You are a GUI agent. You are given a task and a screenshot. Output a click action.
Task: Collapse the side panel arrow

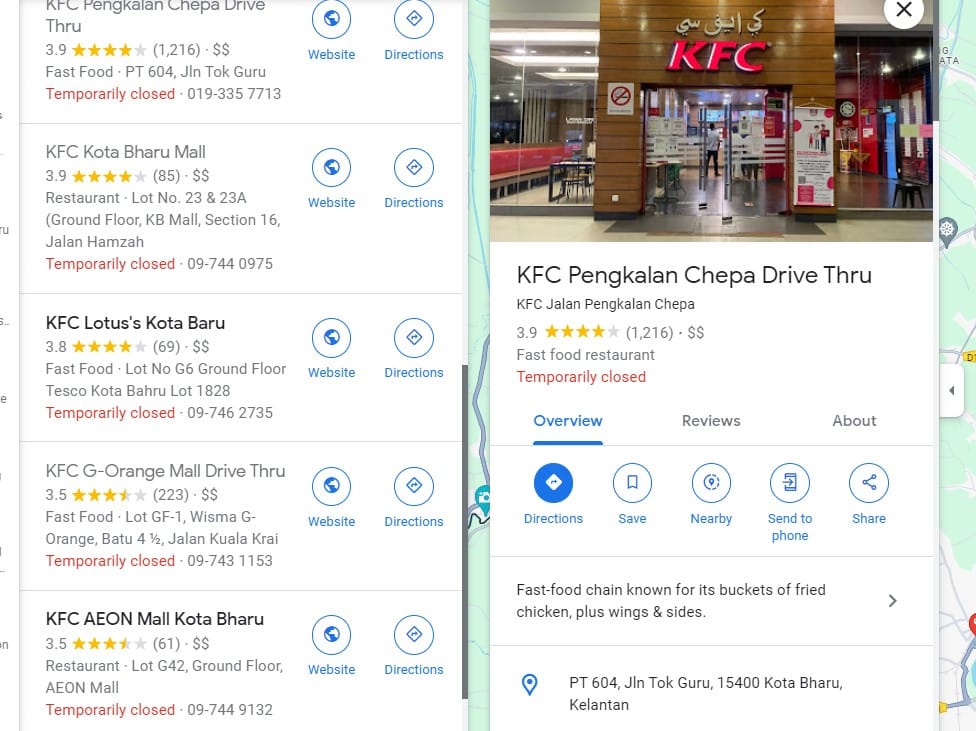click(951, 390)
